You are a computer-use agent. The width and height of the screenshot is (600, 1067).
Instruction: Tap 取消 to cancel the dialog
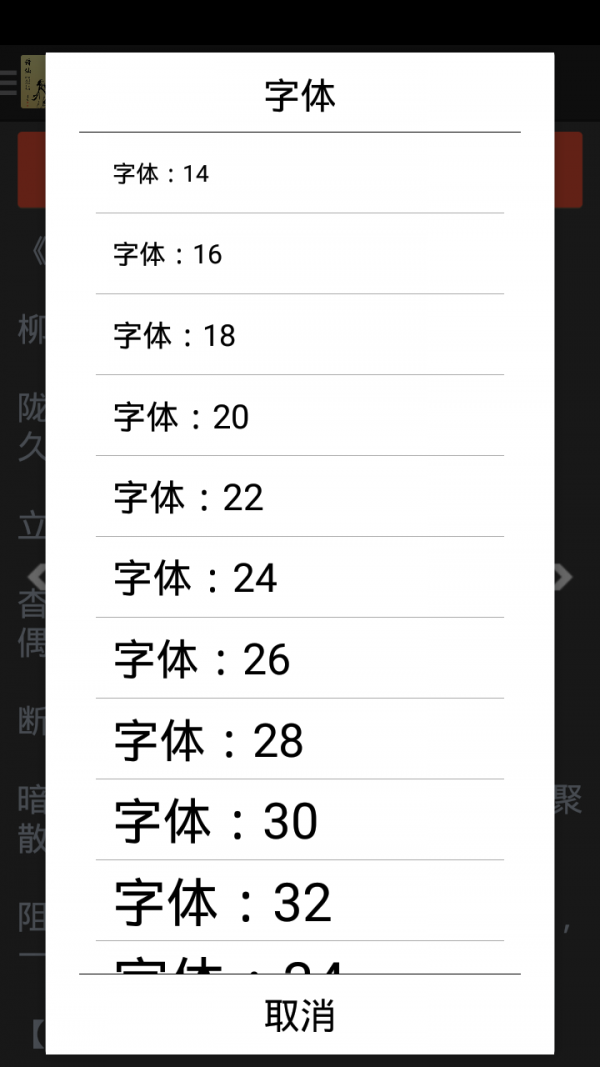click(x=300, y=1014)
